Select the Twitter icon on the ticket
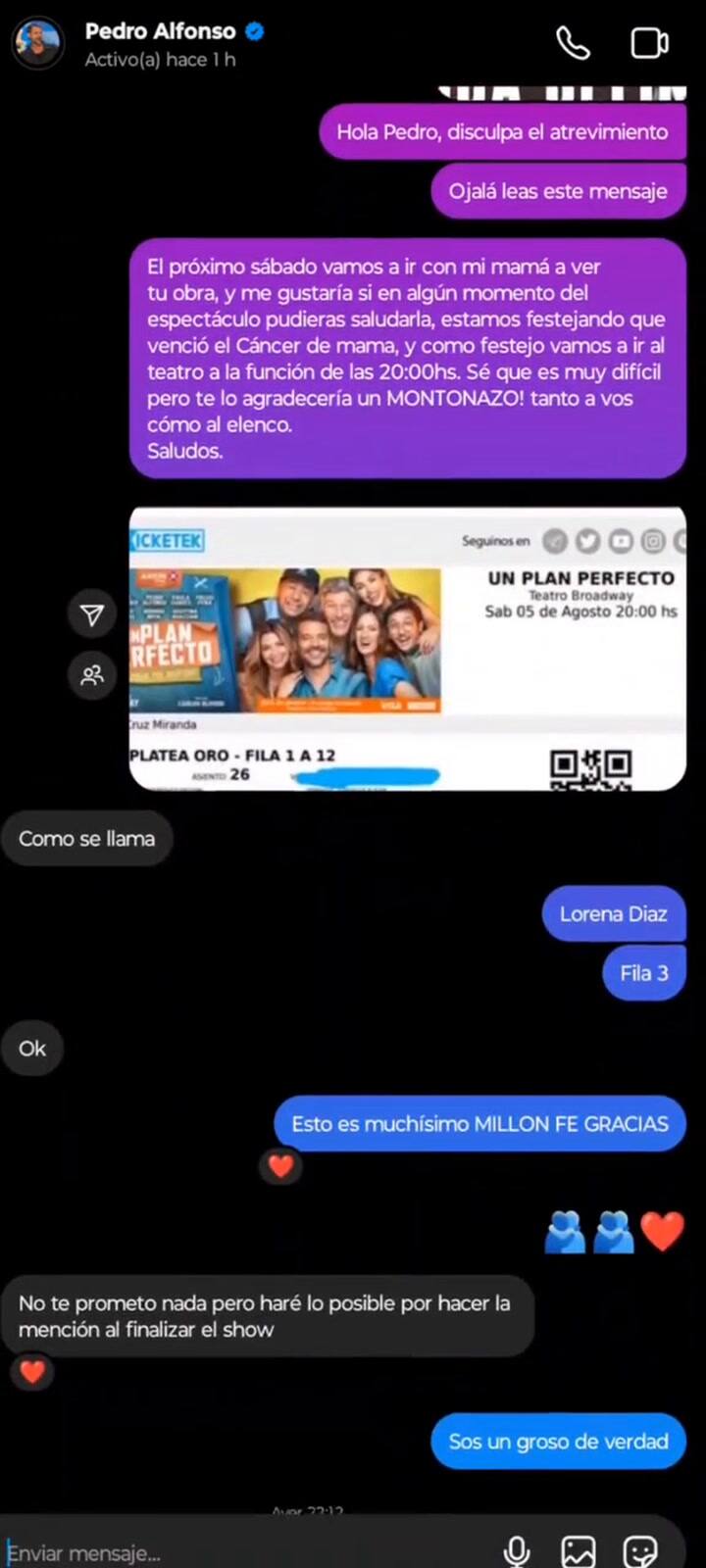This screenshot has width=706, height=1568. coord(586,541)
